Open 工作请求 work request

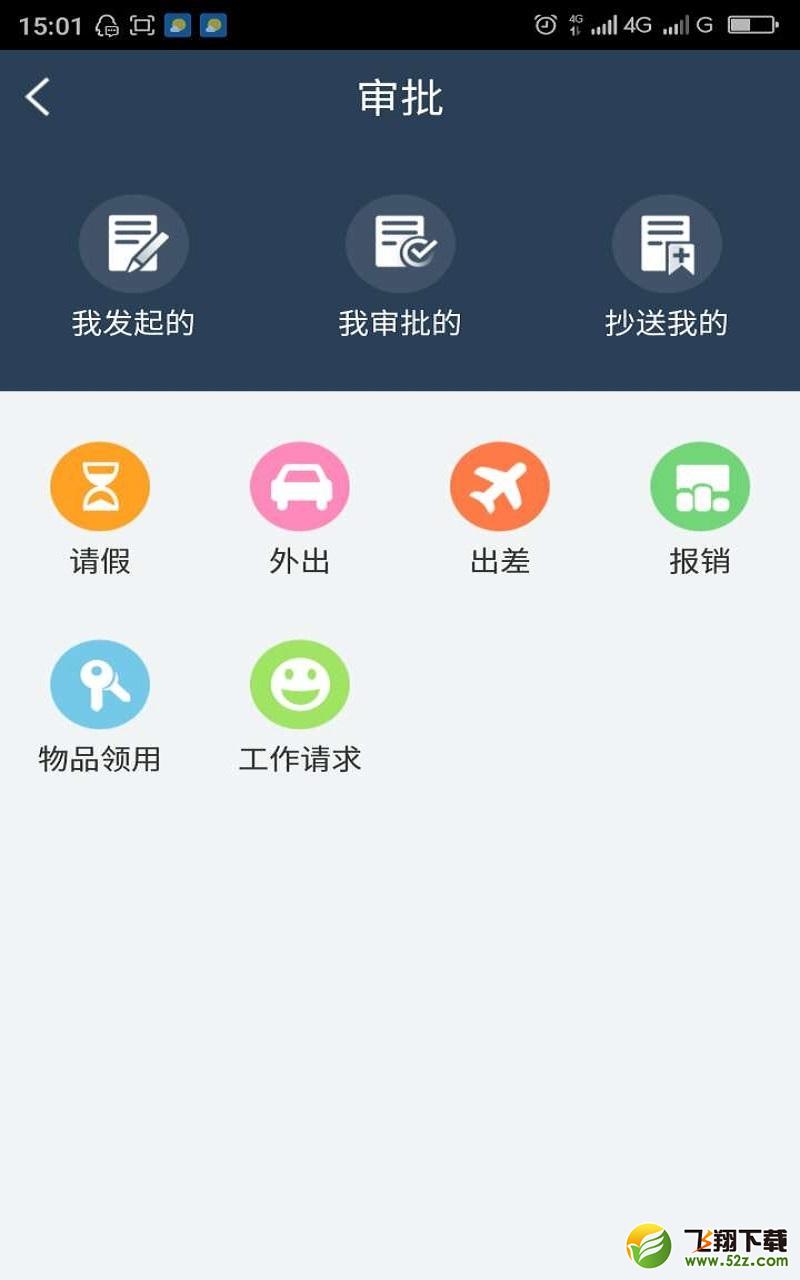(x=300, y=707)
